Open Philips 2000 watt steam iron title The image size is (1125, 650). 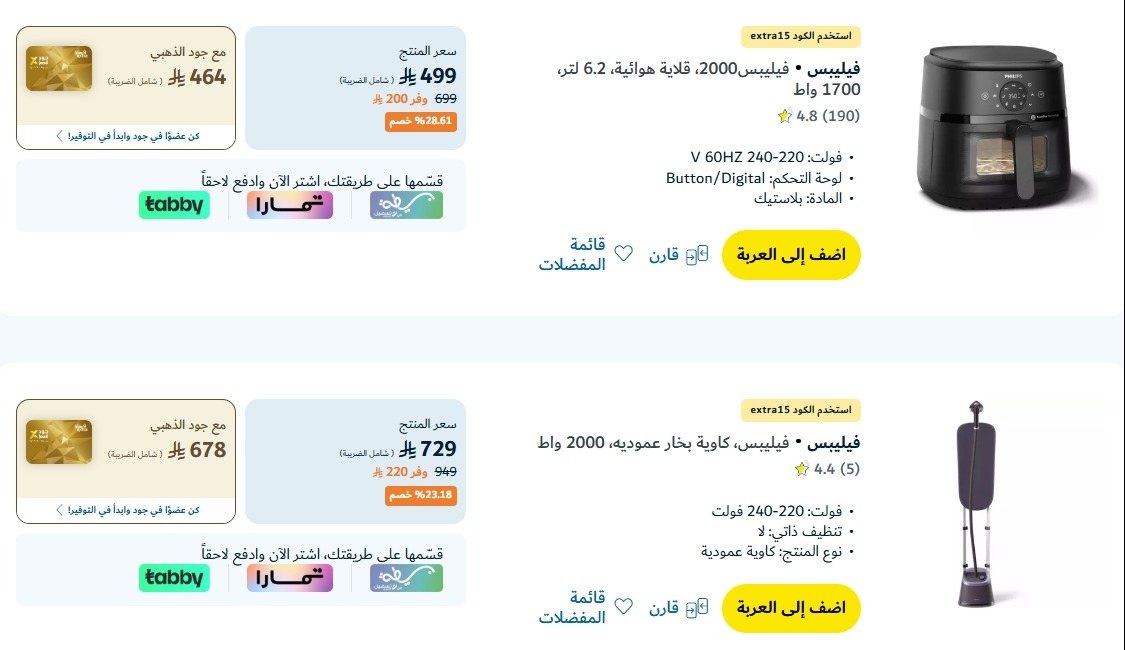pos(698,442)
